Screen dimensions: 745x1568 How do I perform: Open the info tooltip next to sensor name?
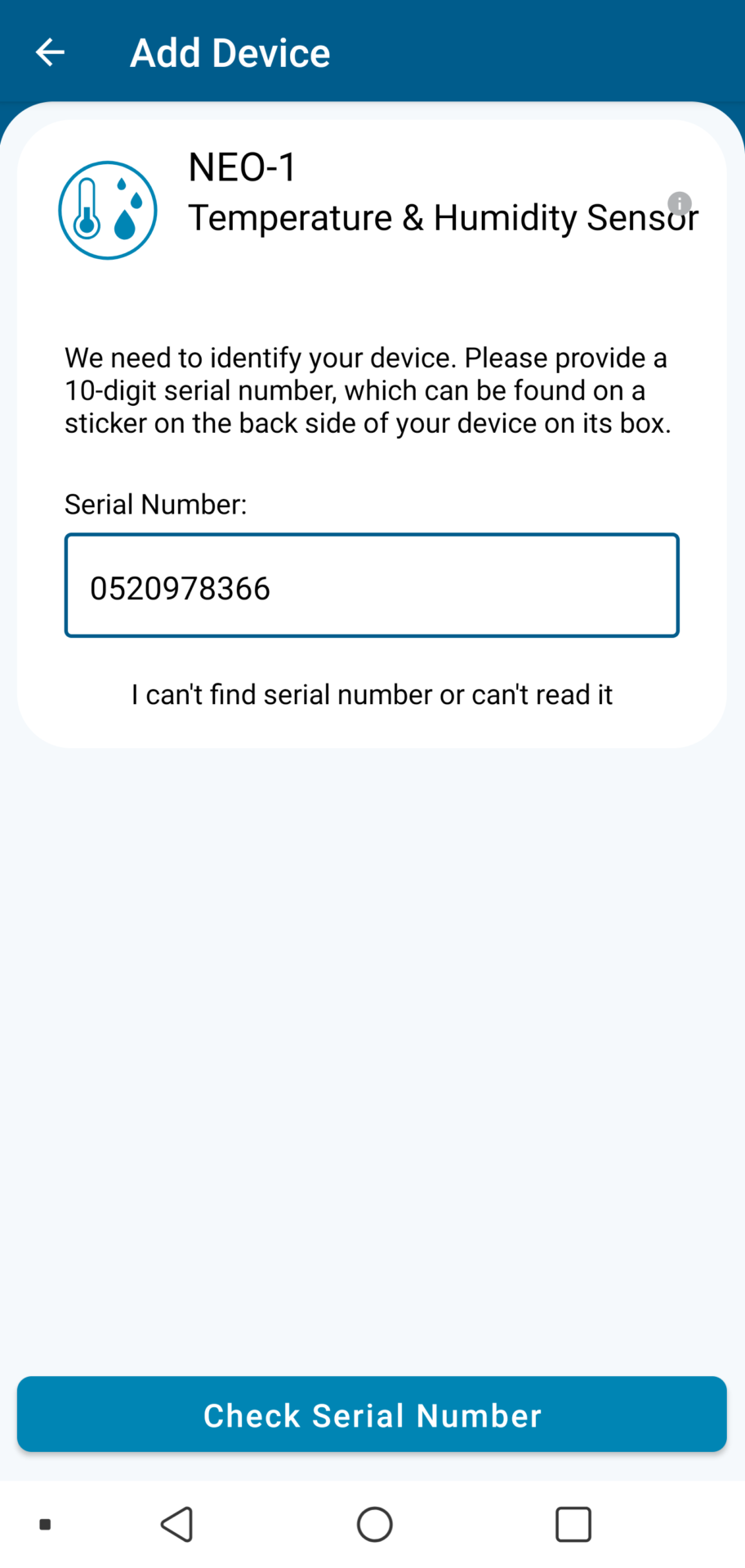tap(678, 203)
